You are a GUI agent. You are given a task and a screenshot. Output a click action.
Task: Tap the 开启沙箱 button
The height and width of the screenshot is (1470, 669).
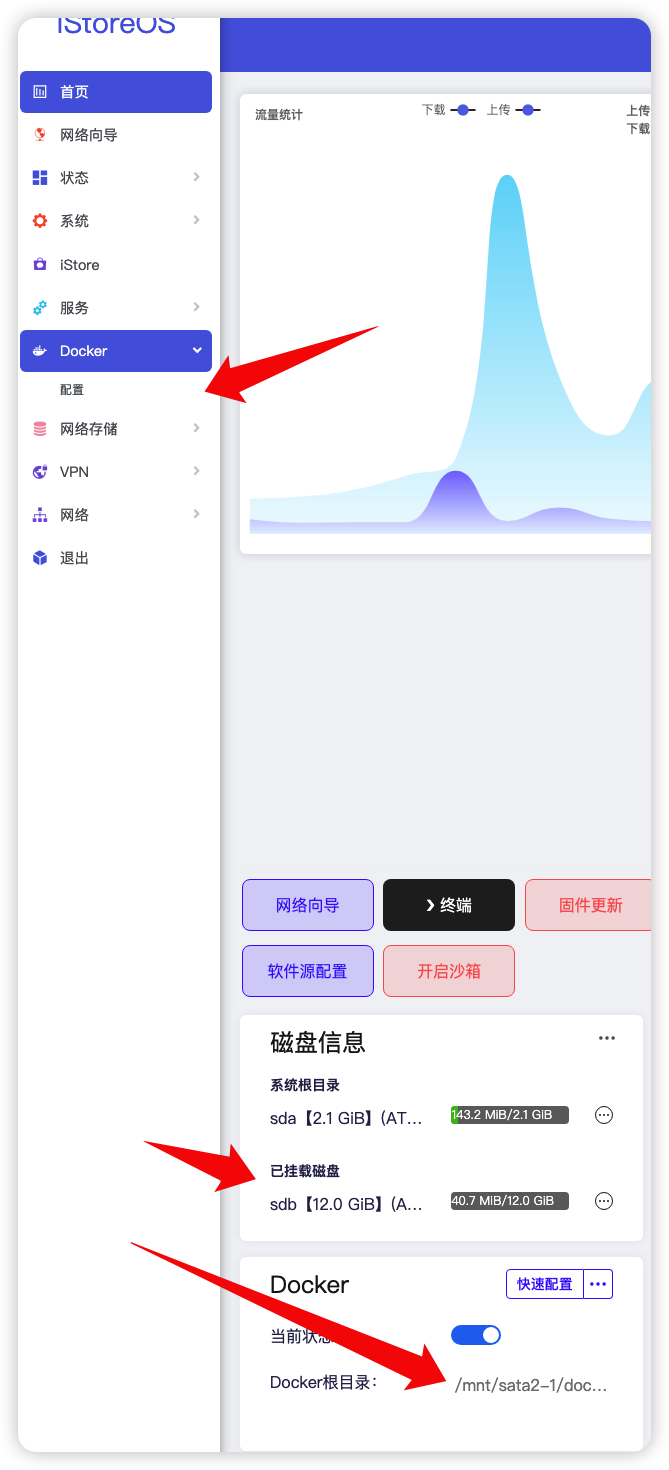[449, 971]
